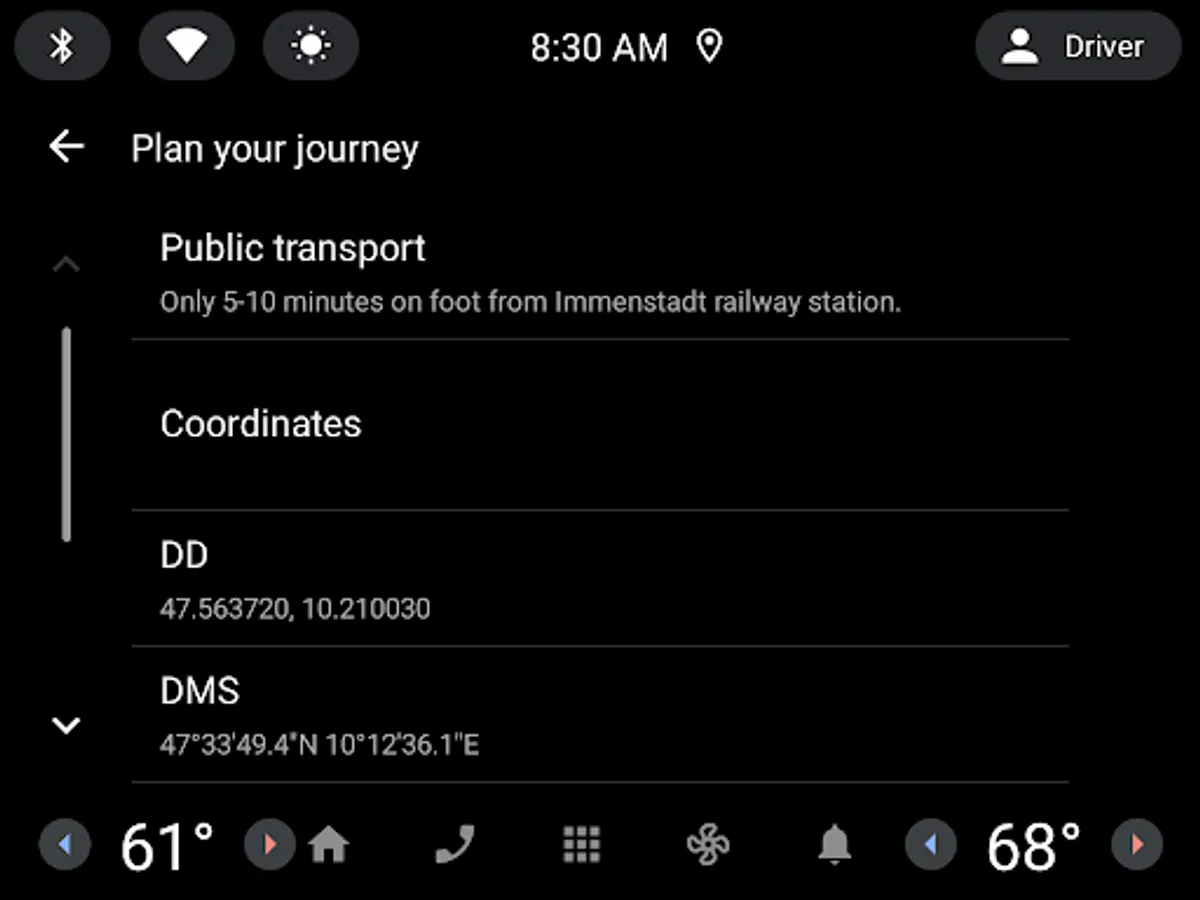Open the app grid launcher
This screenshot has height=900, width=1200.
[x=581, y=846]
